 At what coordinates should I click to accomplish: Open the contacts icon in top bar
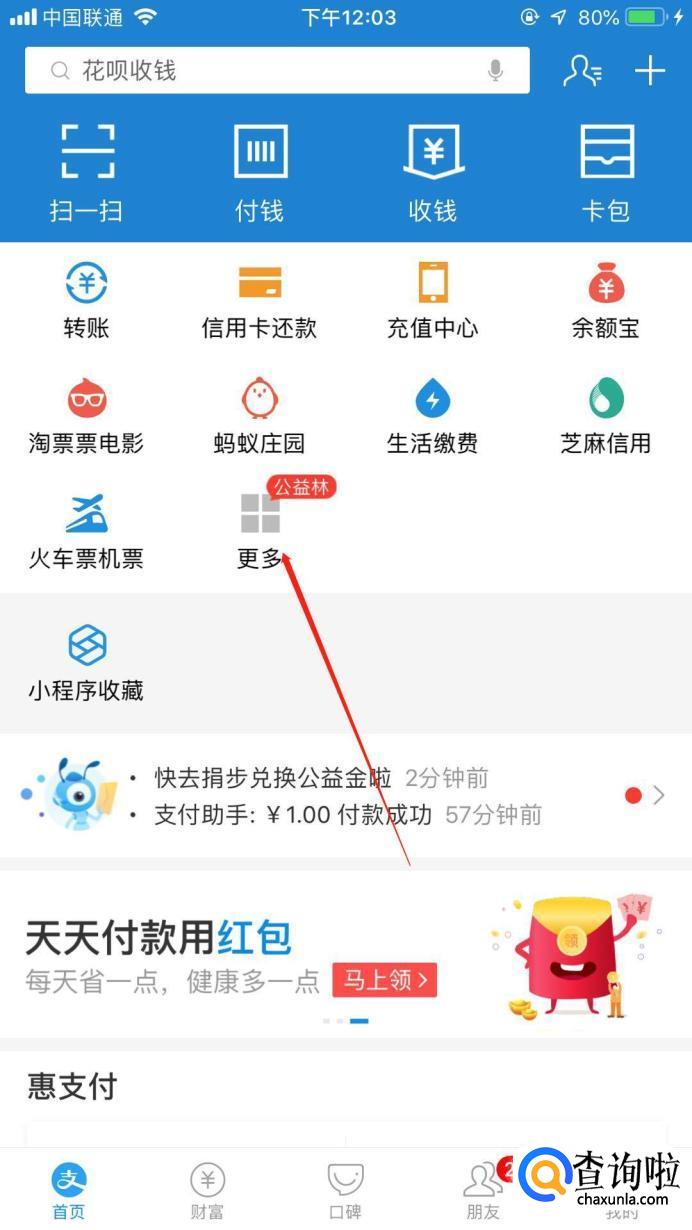582,70
